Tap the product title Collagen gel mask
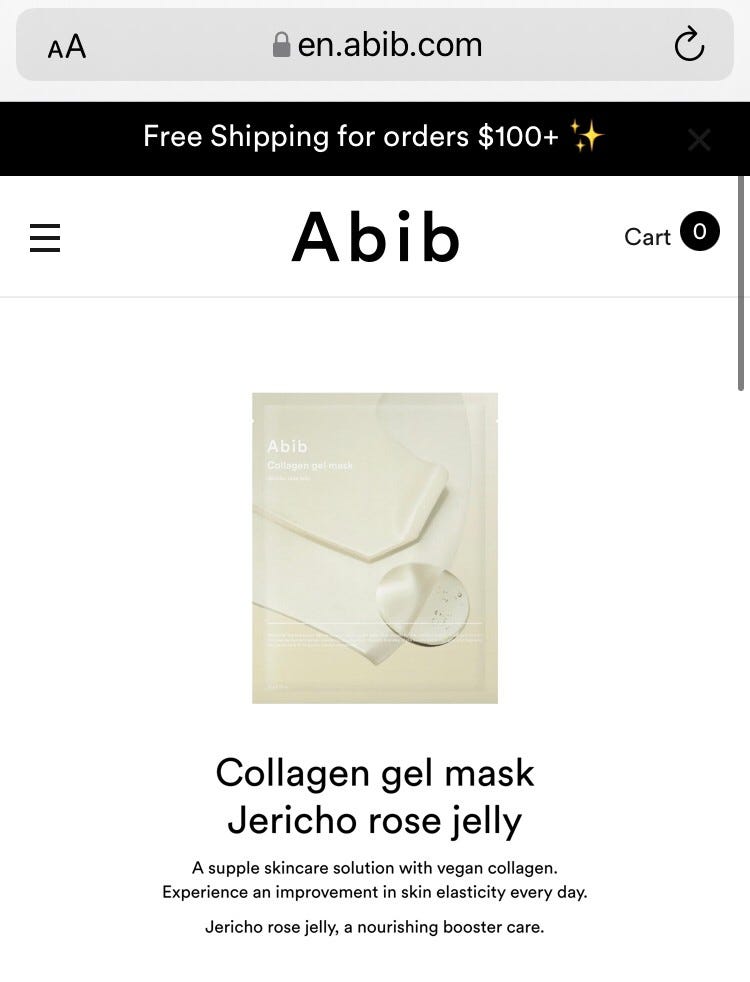Screen dimensions: 750x982 375,773
